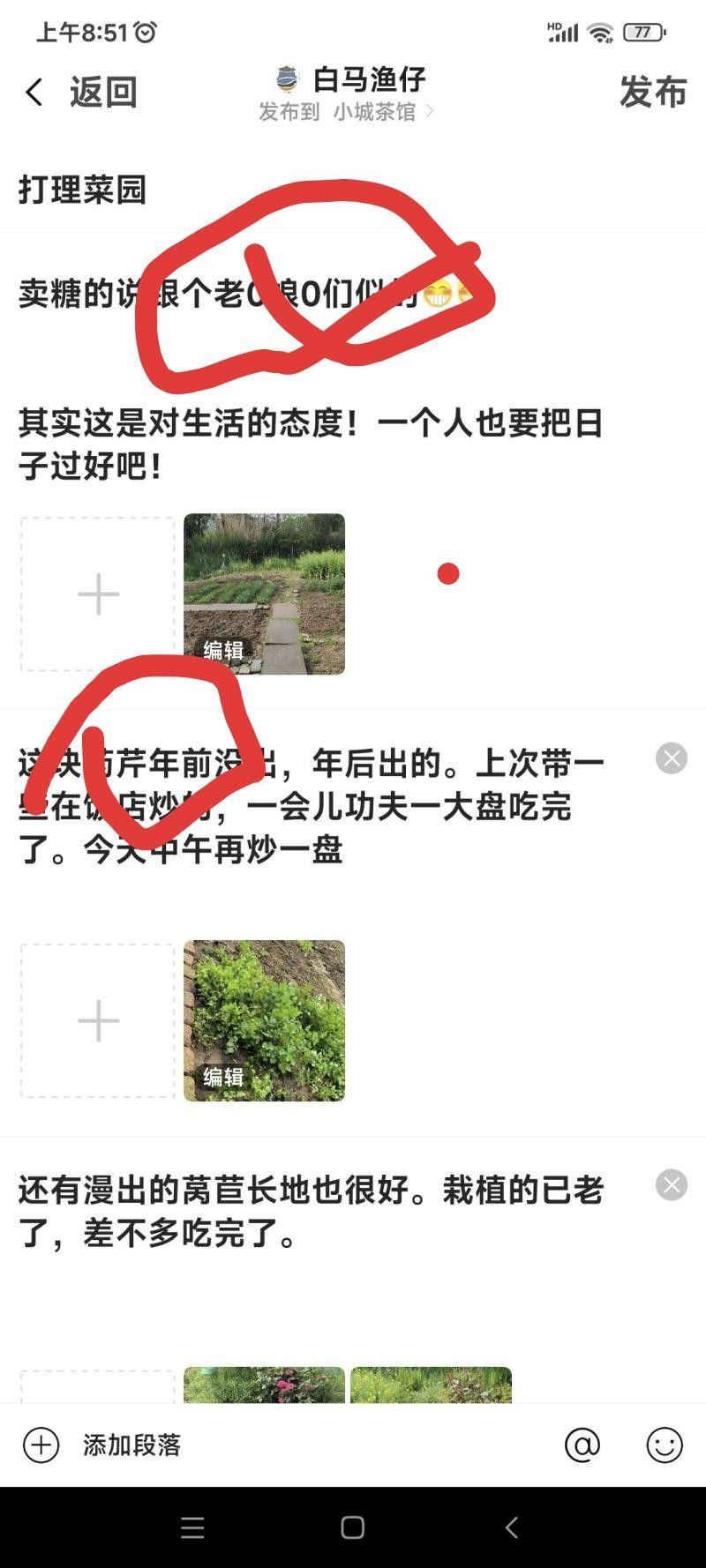The width and height of the screenshot is (706, 1568).
Task: Mention someone with the @ icon
Action: pos(582,1445)
